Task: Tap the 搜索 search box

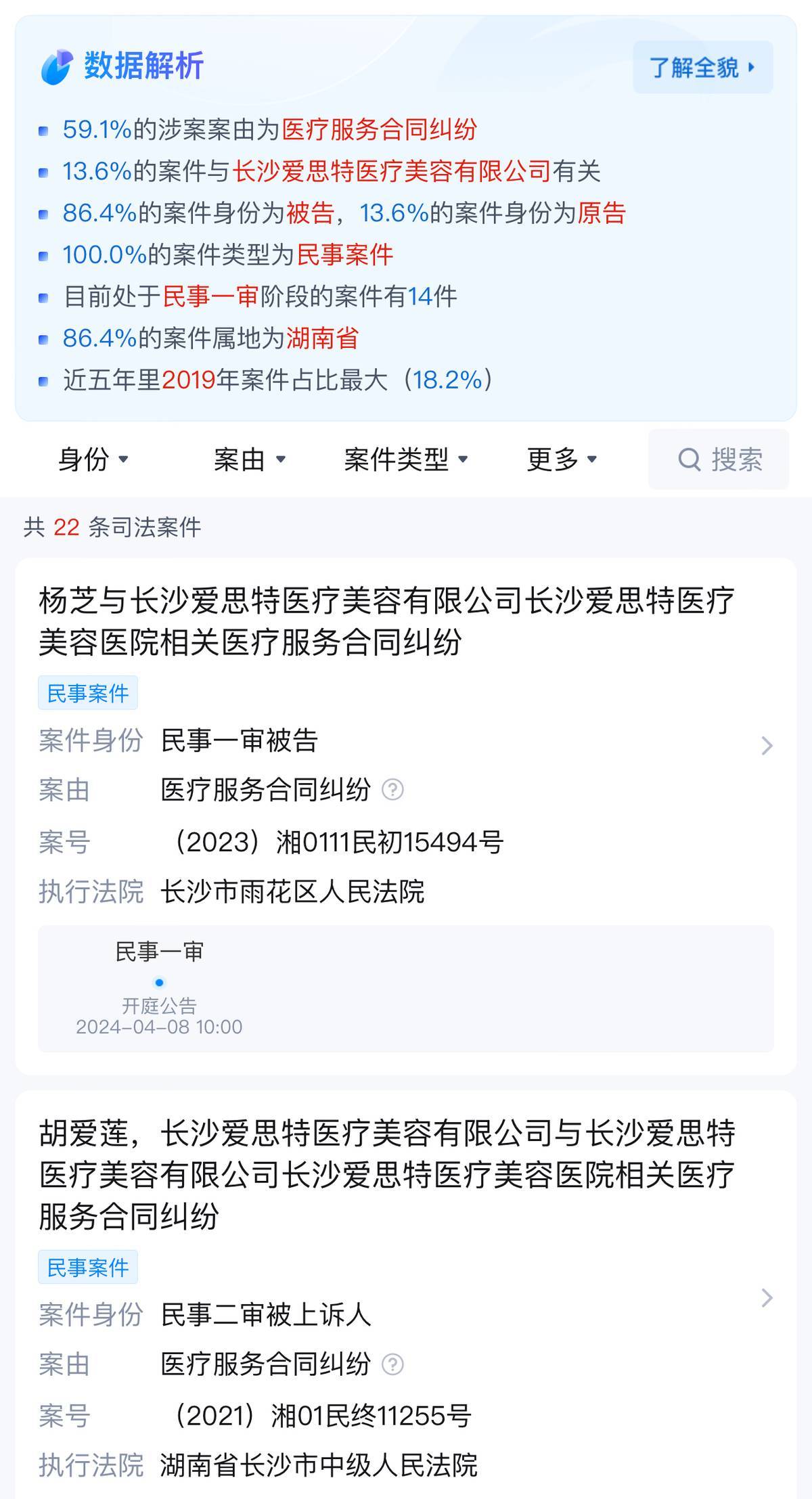Action: coord(719,460)
